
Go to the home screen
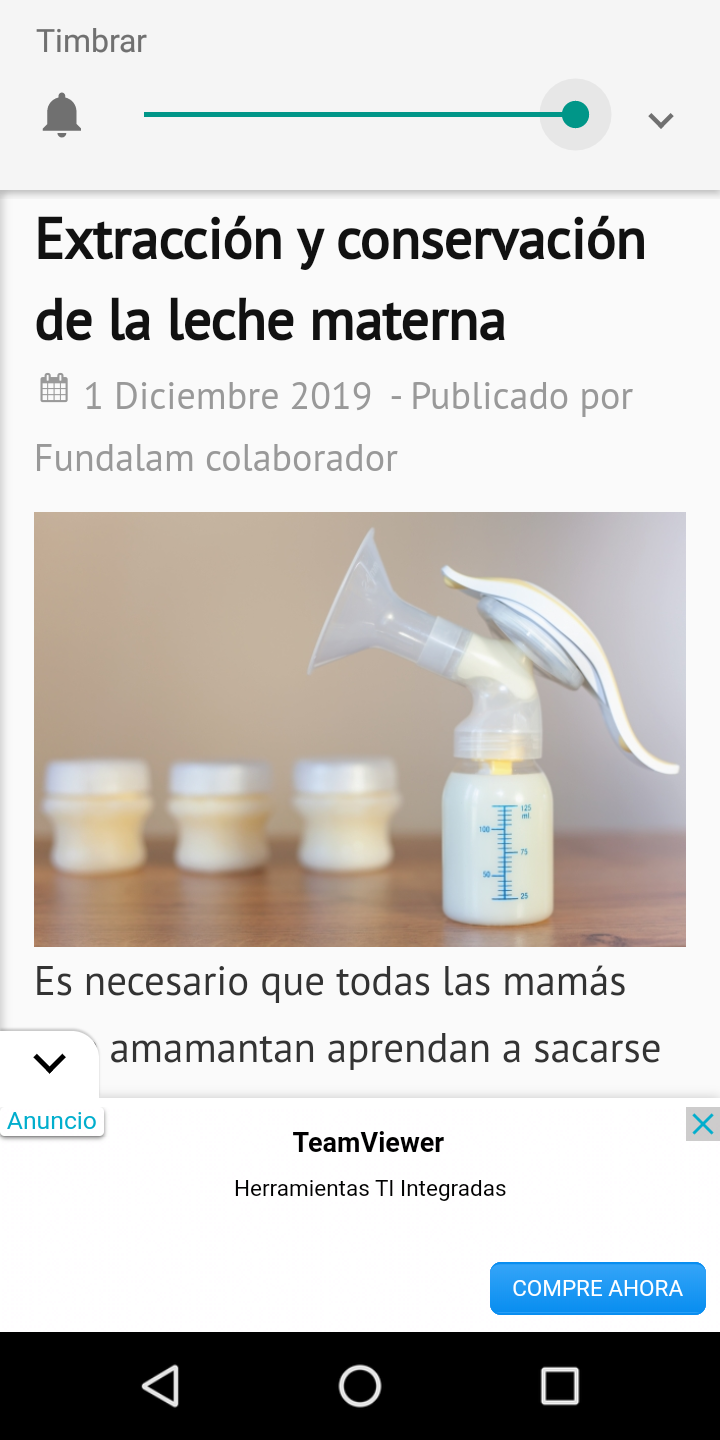click(360, 1386)
